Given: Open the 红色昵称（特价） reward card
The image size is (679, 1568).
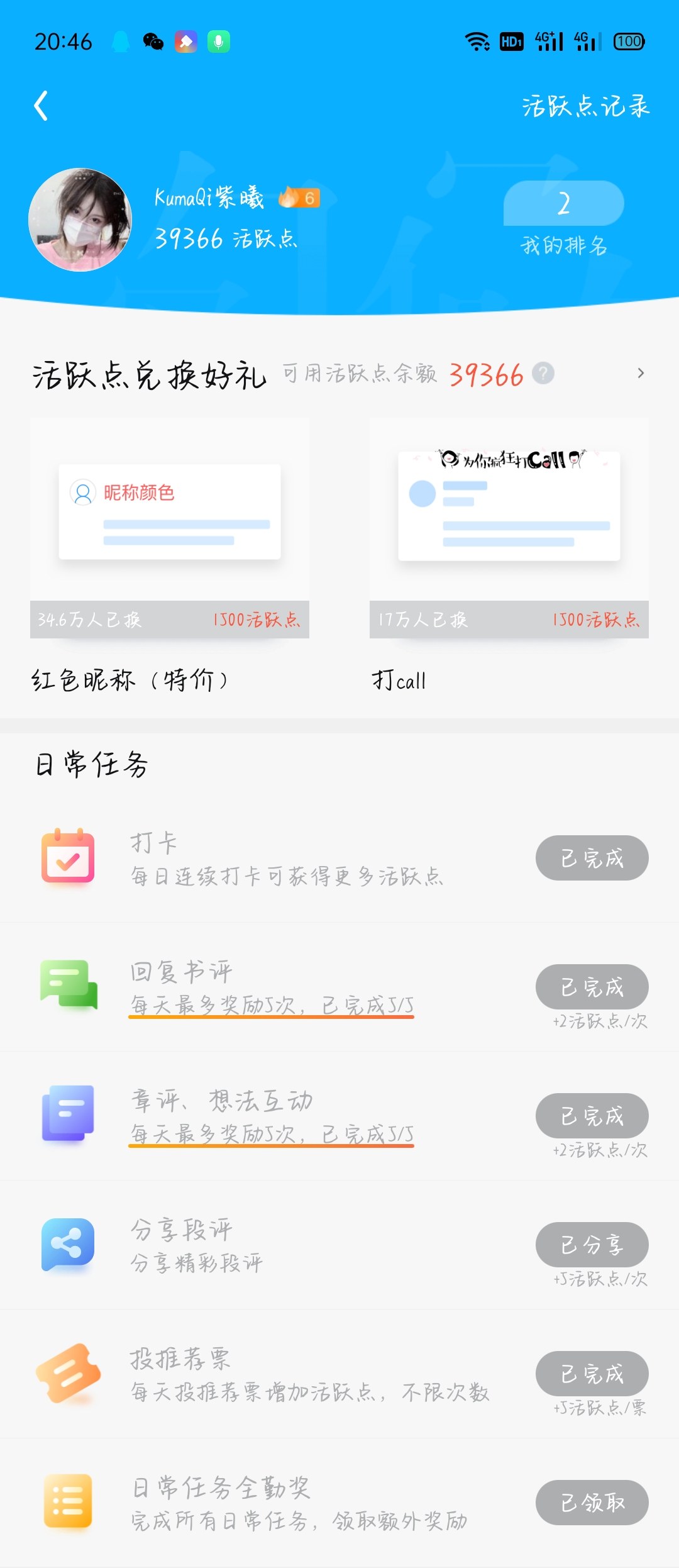Looking at the screenshot, I should click(170, 528).
